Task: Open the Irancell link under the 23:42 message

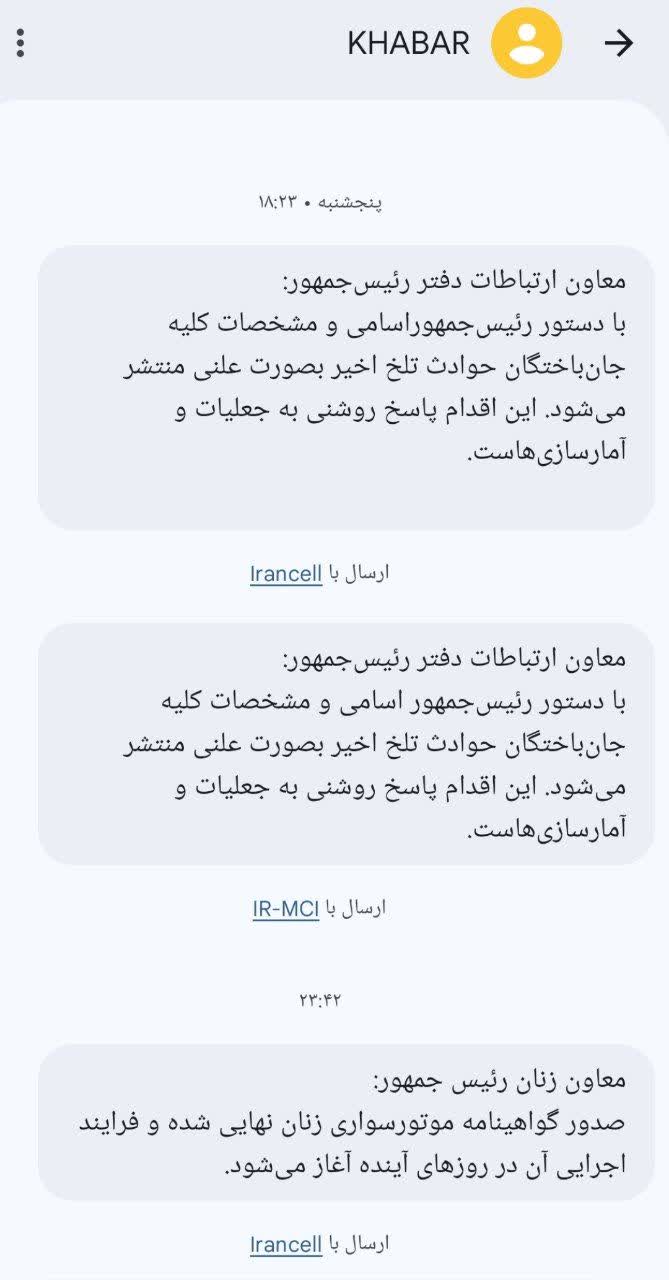Action: [285, 1244]
